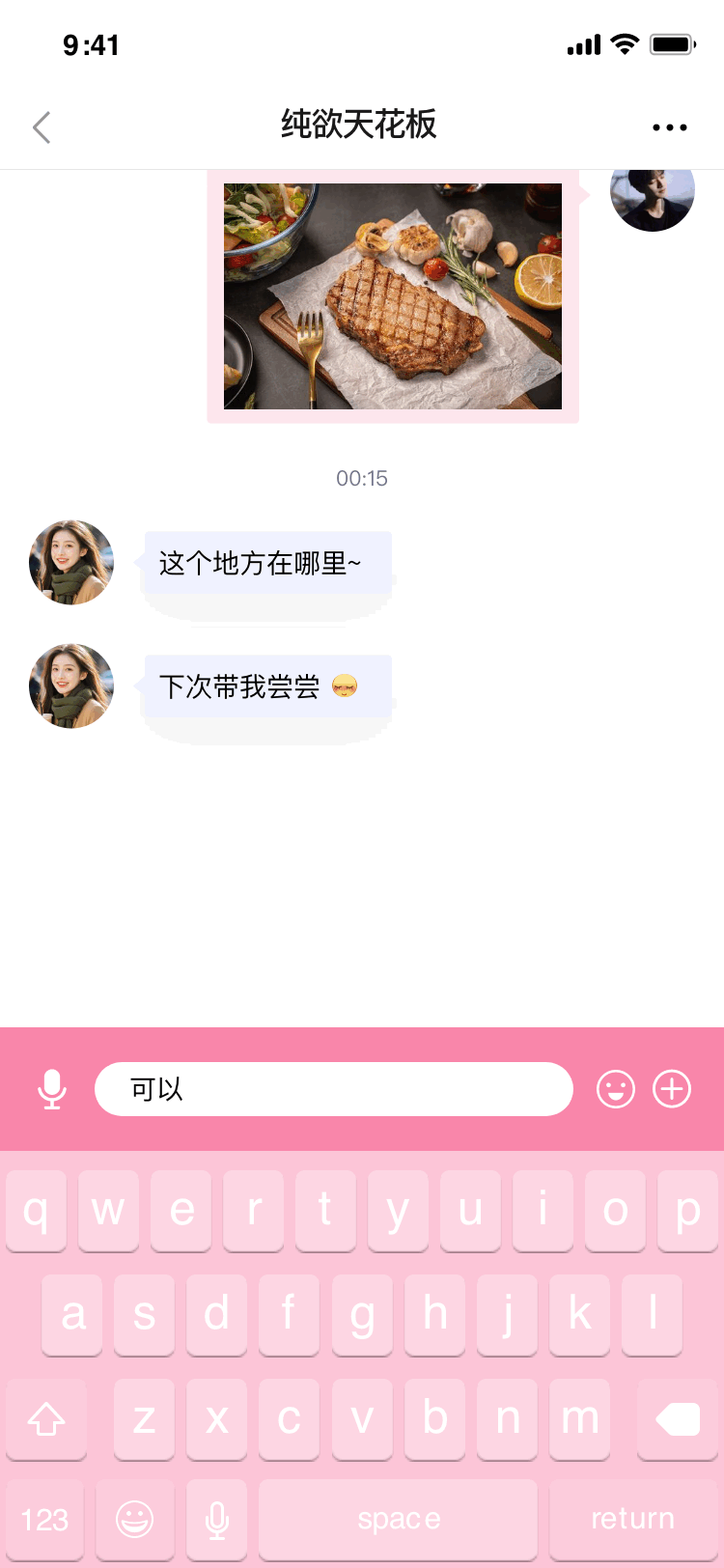Tap the space bar
The width and height of the screenshot is (724, 1568).
click(398, 1520)
